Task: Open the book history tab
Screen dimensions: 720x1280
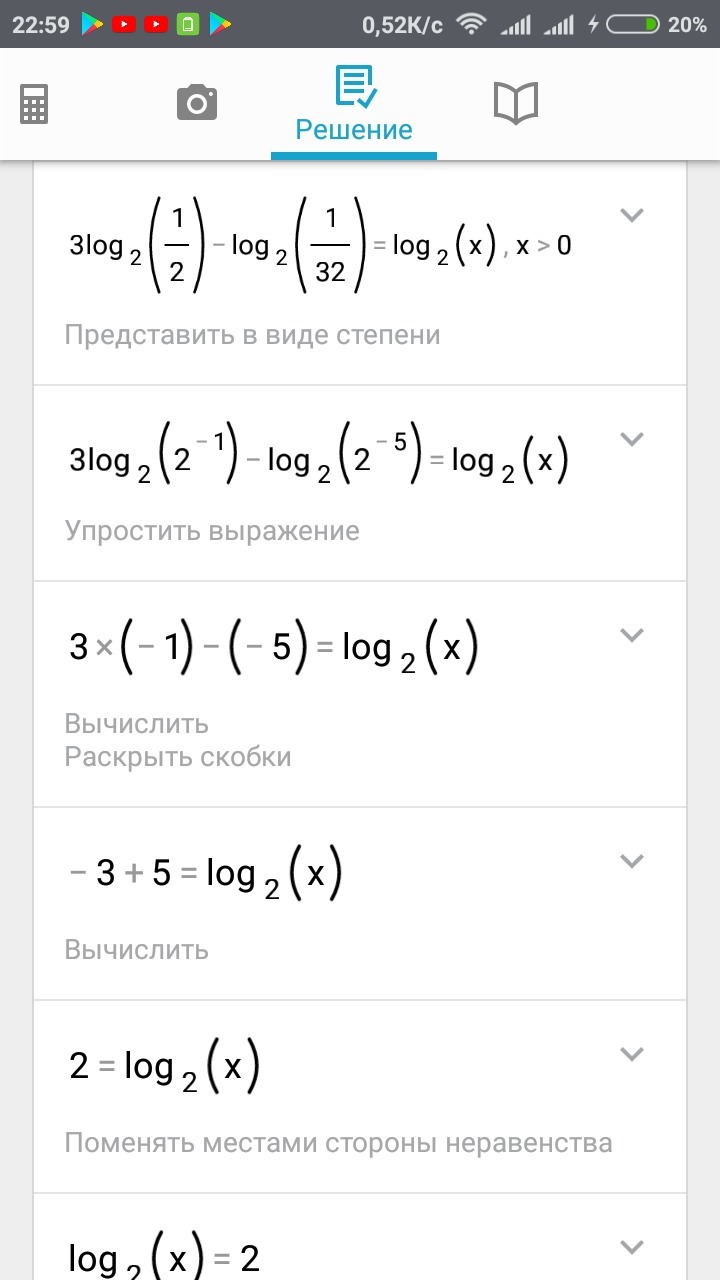Action: click(x=516, y=103)
